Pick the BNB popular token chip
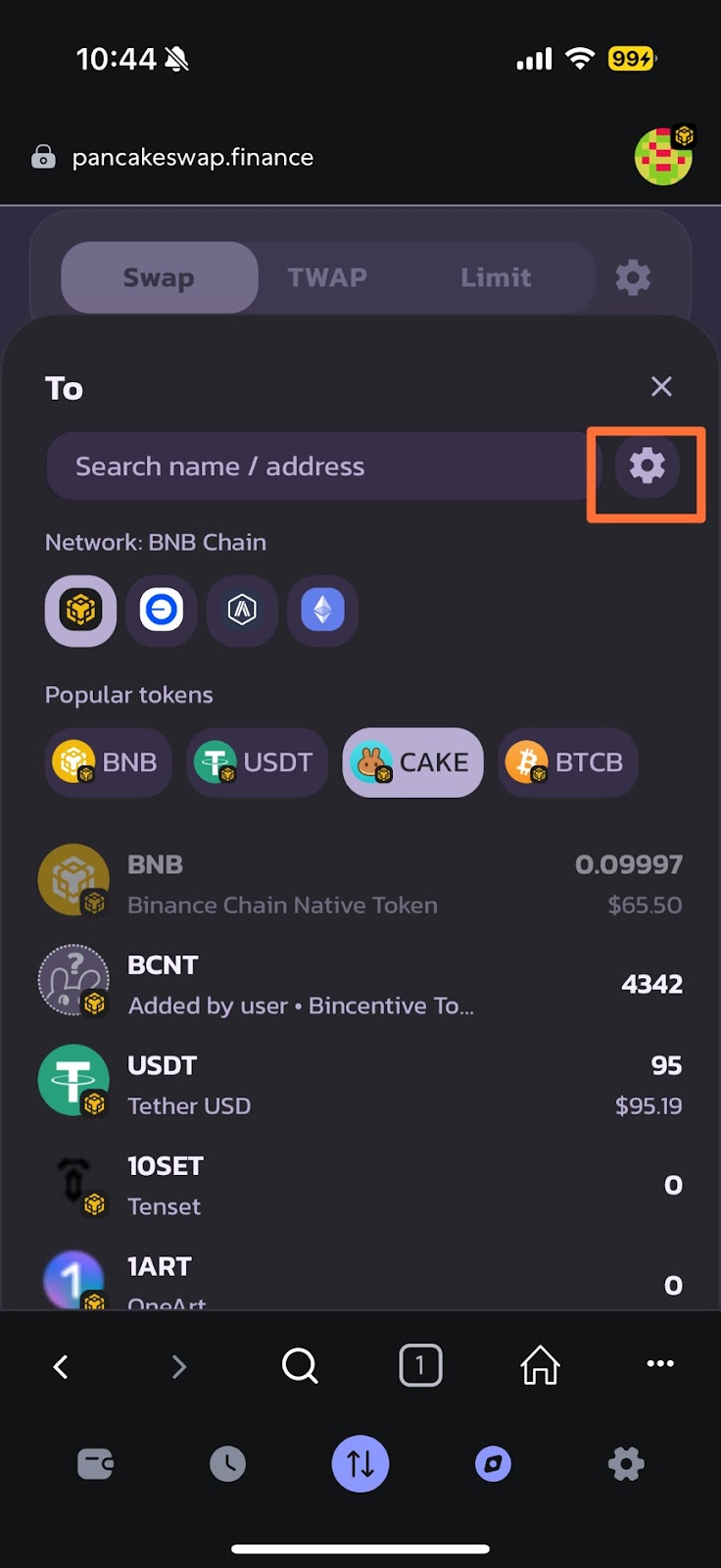This screenshot has height=1568, width=721. point(108,761)
